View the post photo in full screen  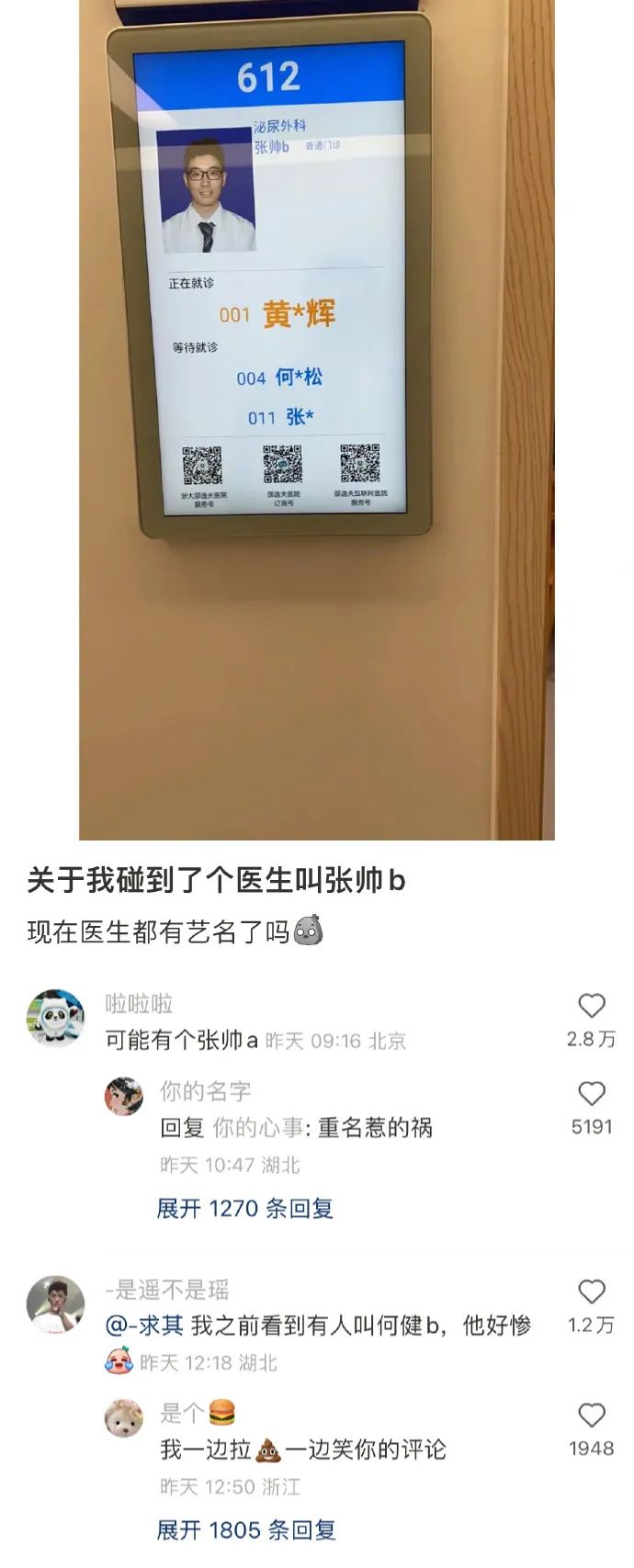pos(316,419)
